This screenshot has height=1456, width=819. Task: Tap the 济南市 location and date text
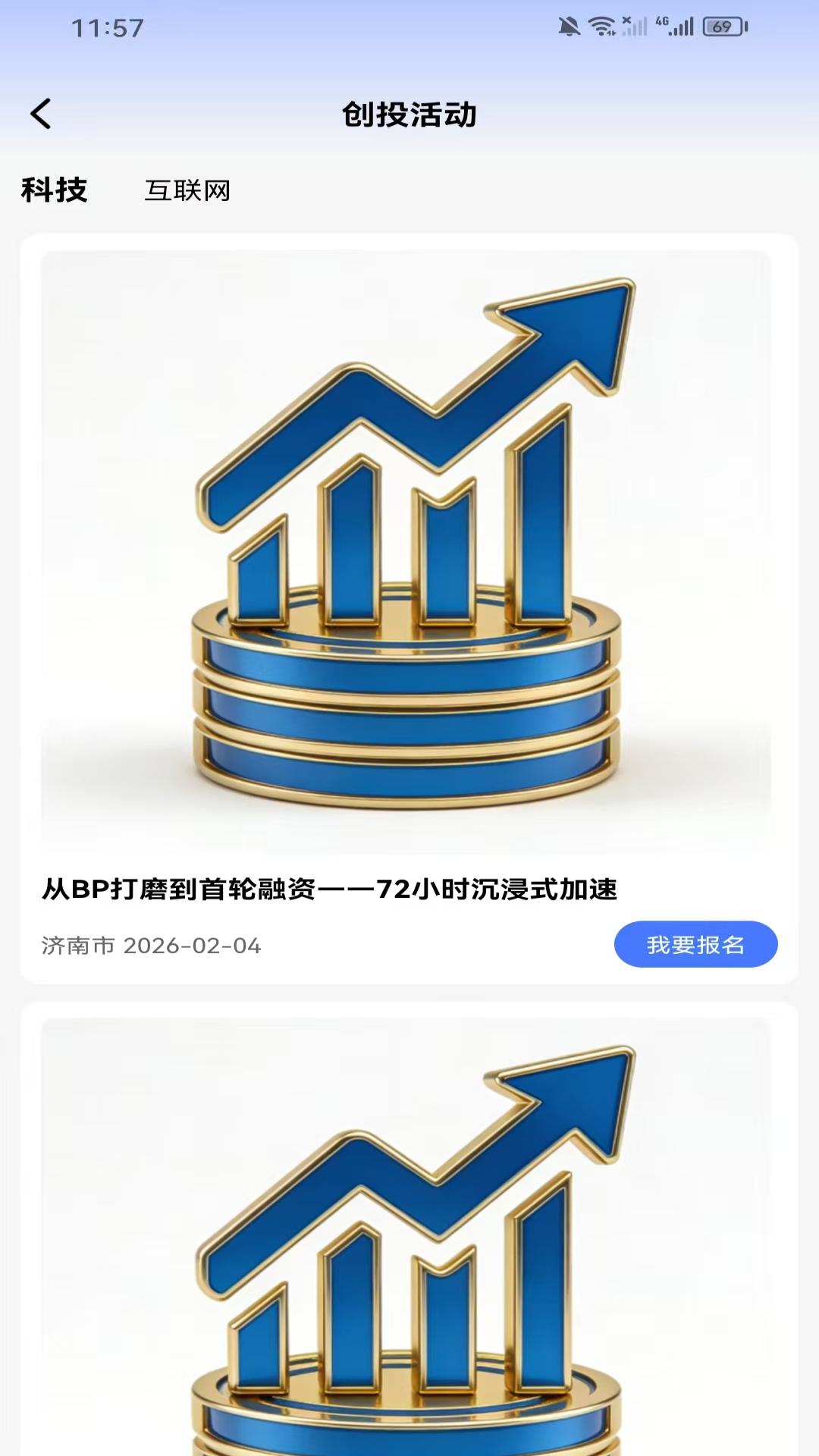(x=150, y=946)
